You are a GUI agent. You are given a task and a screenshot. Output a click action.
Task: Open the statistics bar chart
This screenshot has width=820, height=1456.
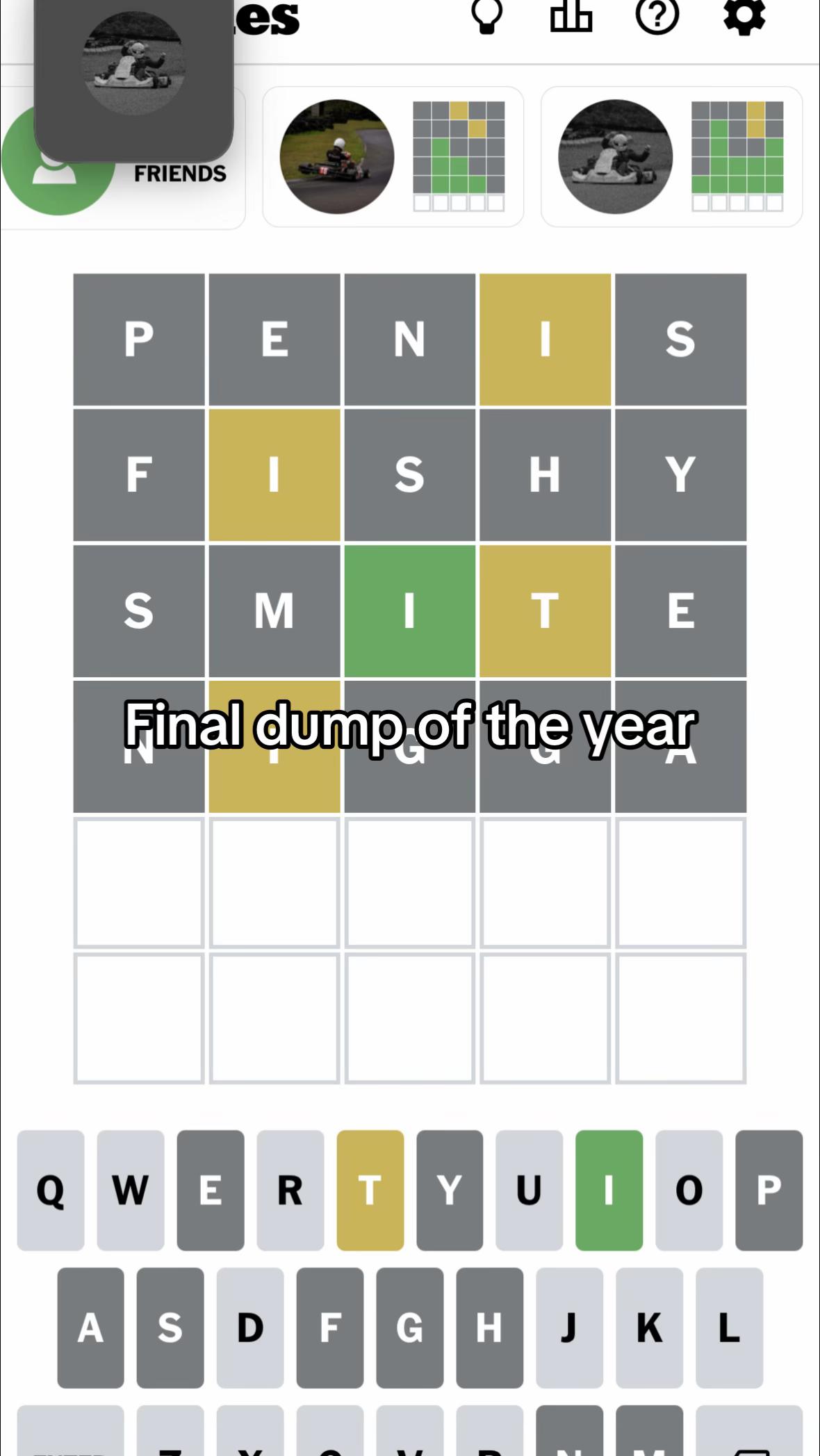pyautogui.click(x=571, y=17)
